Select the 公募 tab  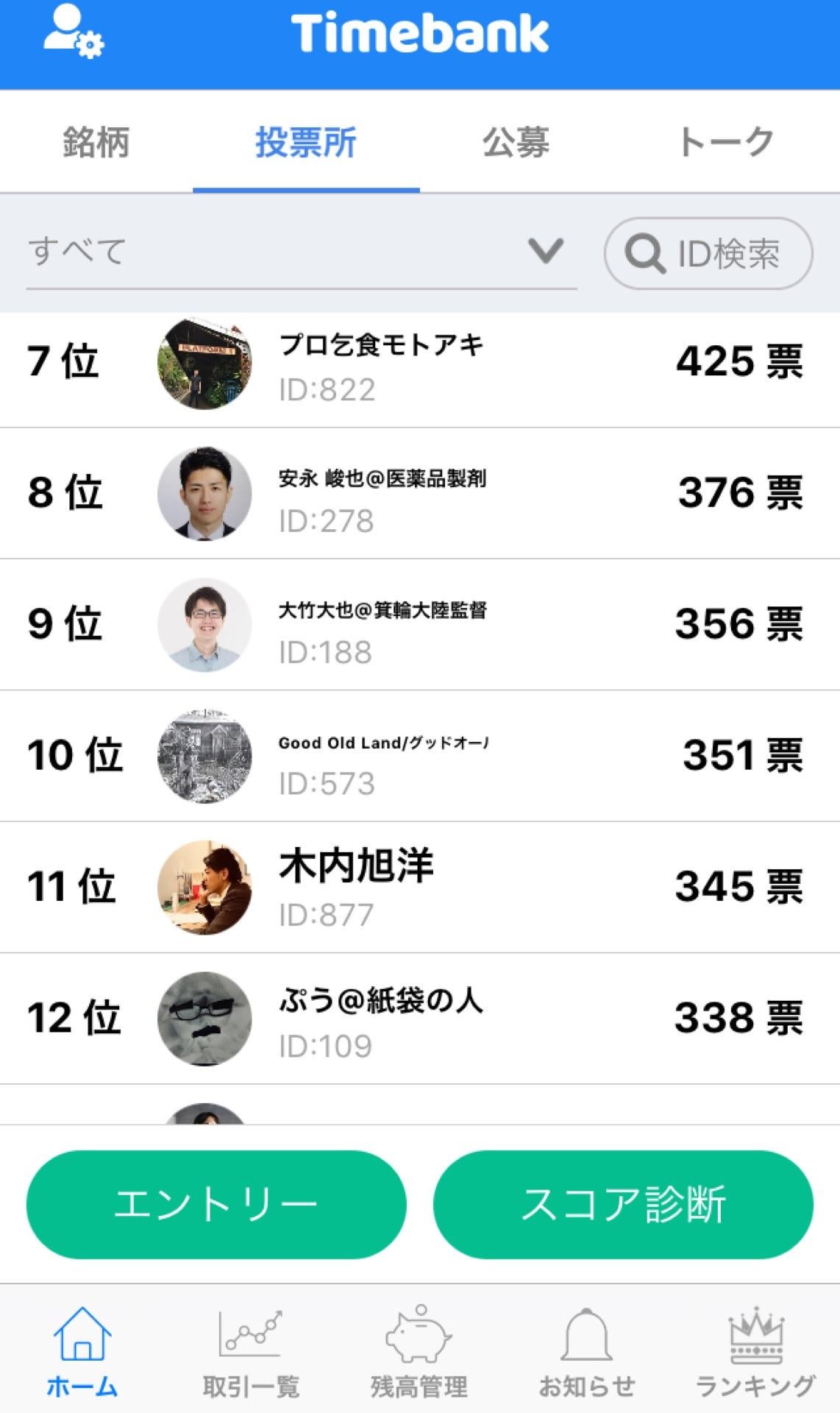pyautogui.click(x=516, y=142)
